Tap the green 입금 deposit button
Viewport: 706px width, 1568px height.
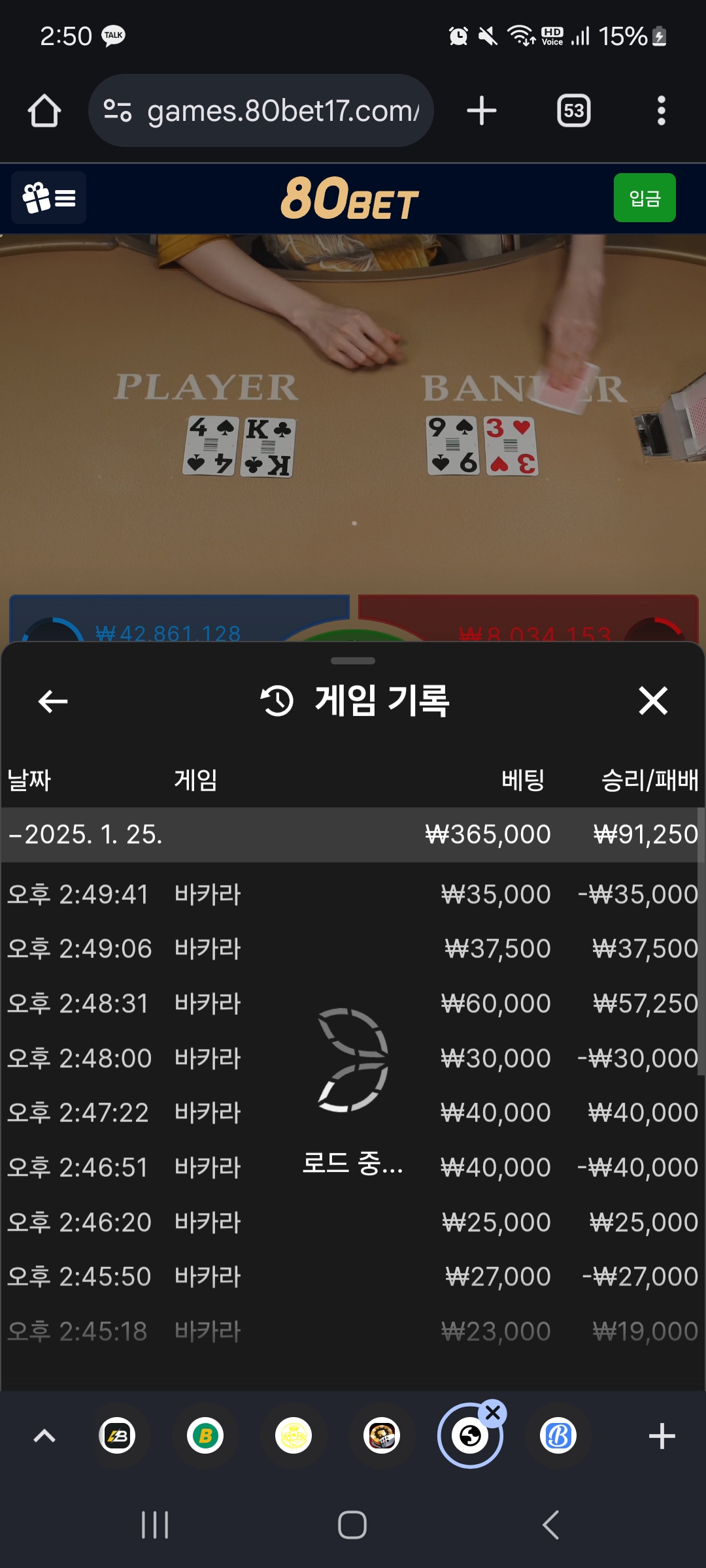[644, 198]
